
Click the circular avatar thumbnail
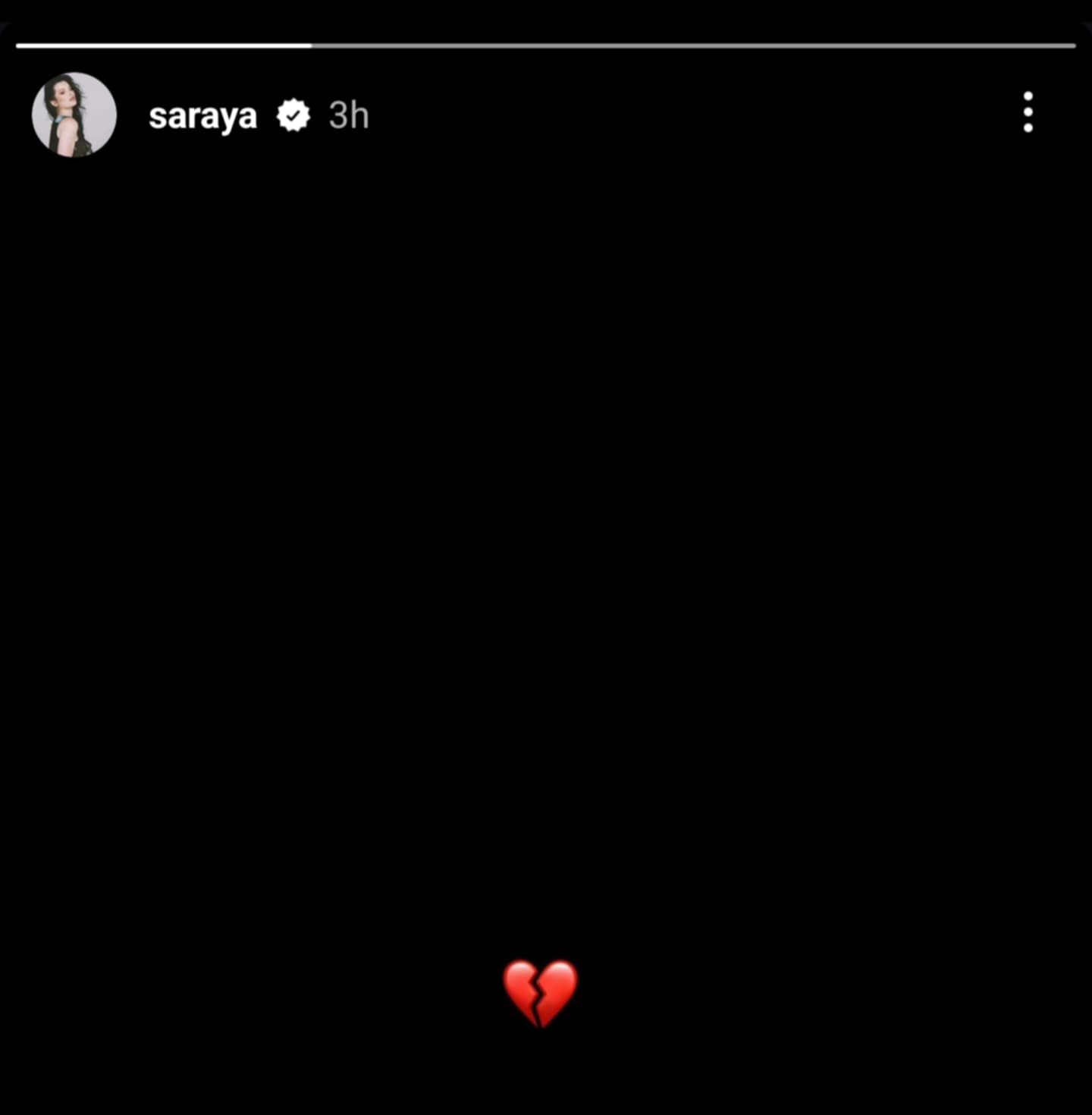pyautogui.click(x=73, y=115)
